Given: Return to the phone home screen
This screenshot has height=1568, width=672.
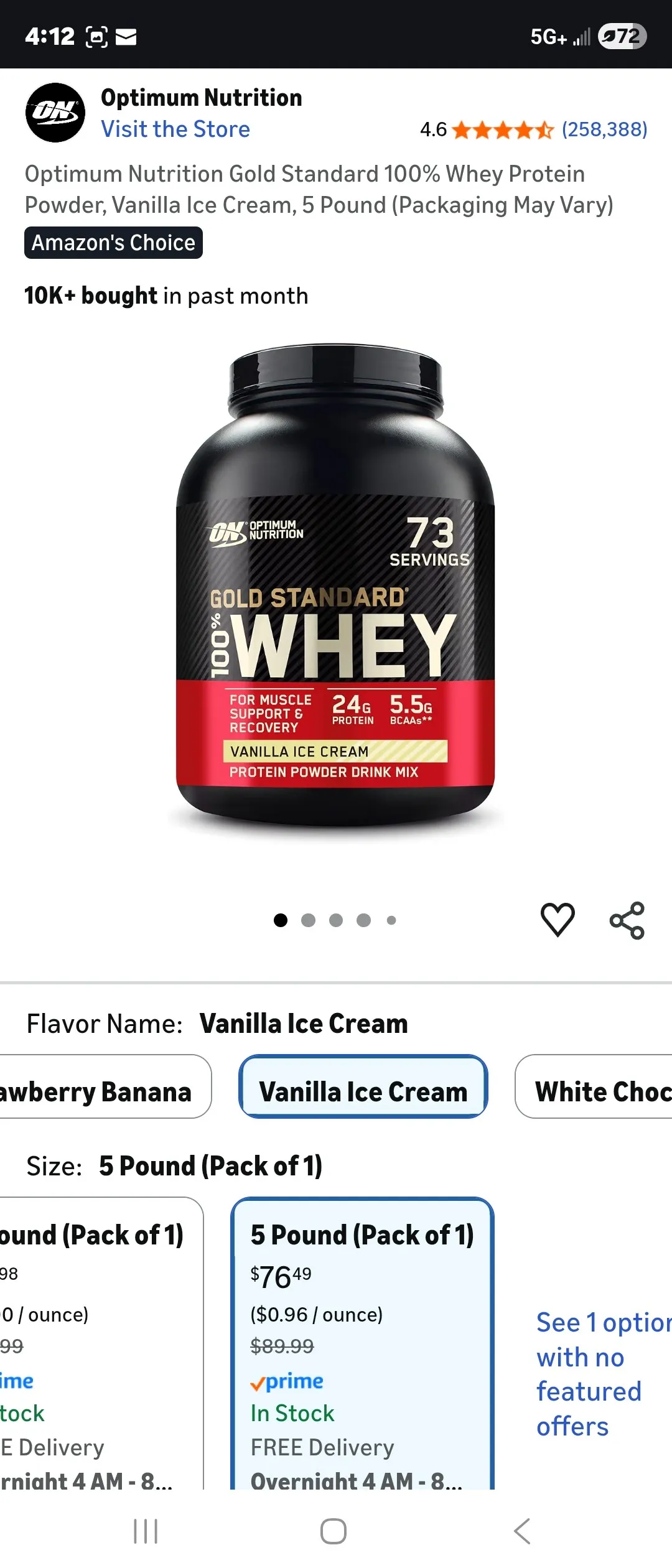Looking at the screenshot, I should pyautogui.click(x=334, y=1531).
